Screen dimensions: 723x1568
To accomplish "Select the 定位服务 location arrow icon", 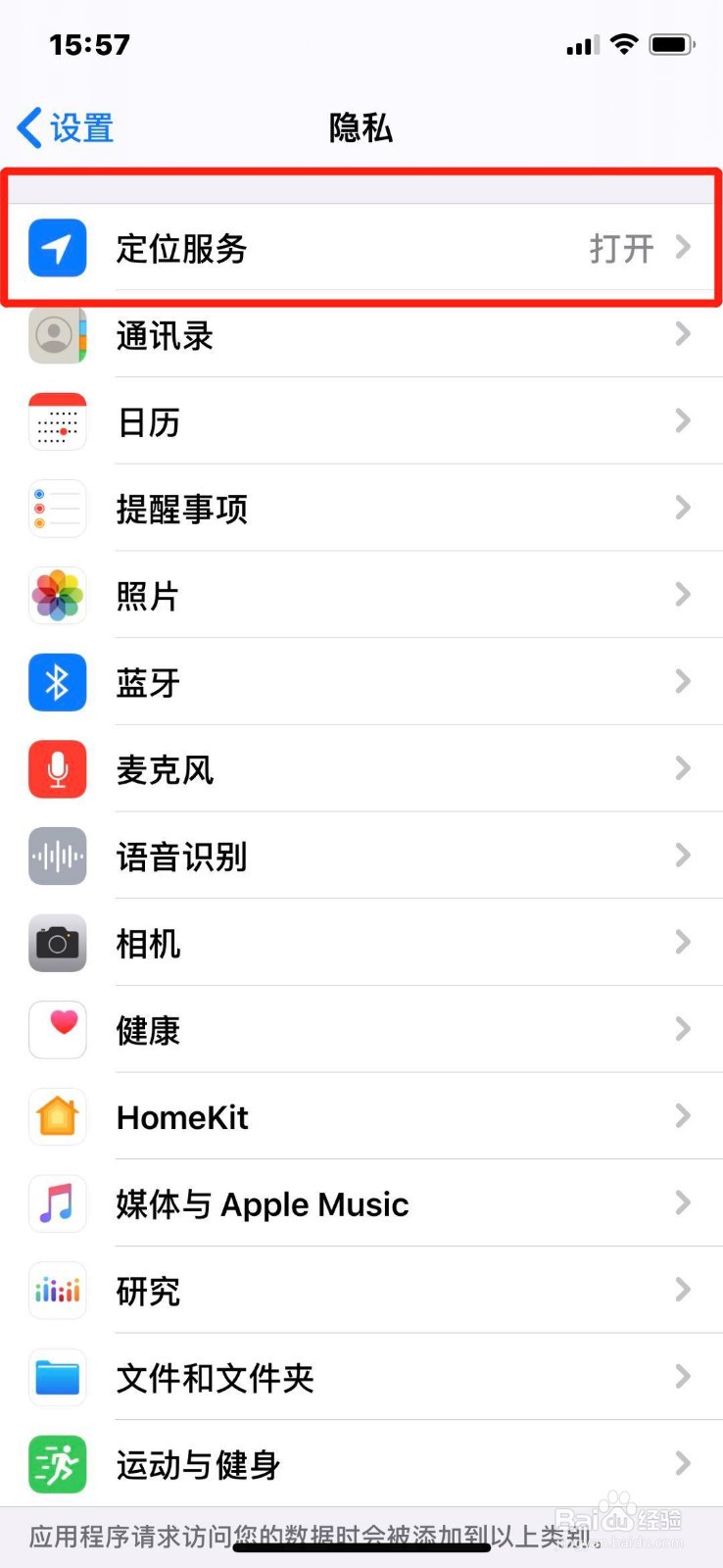I will 57,249.
